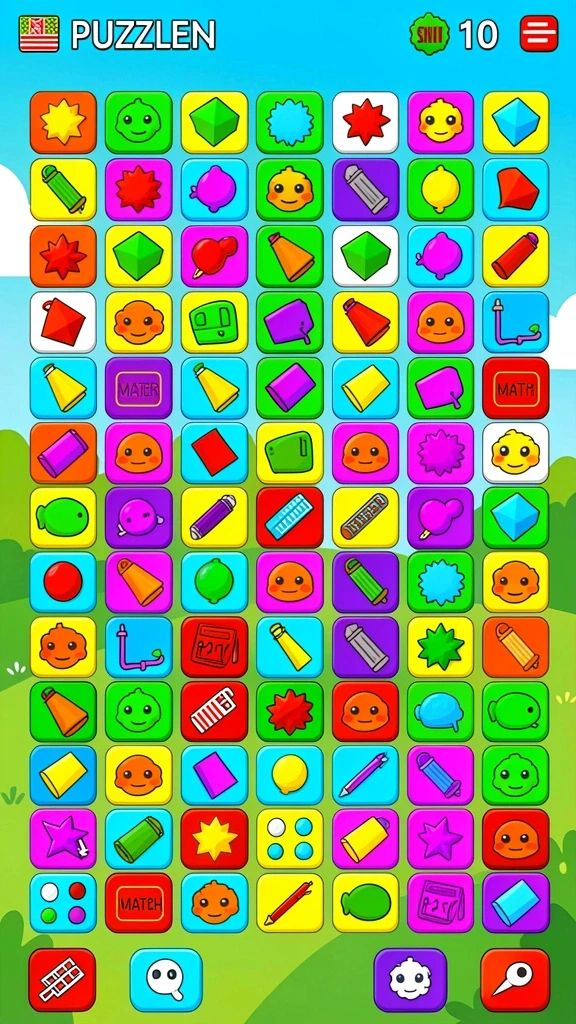Tap the white tile with green gem
Screen dimensions: 576x1024
tap(365, 256)
